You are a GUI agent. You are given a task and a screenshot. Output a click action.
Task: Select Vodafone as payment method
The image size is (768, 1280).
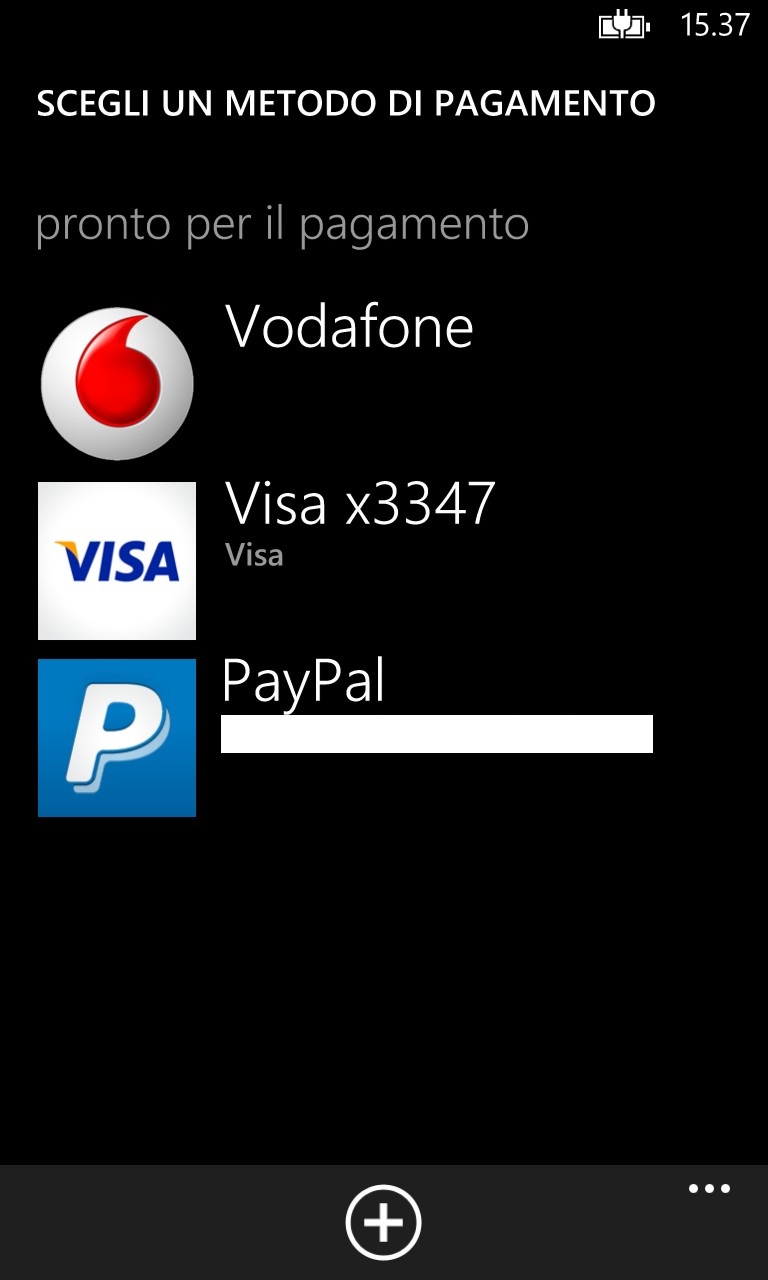point(349,327)
